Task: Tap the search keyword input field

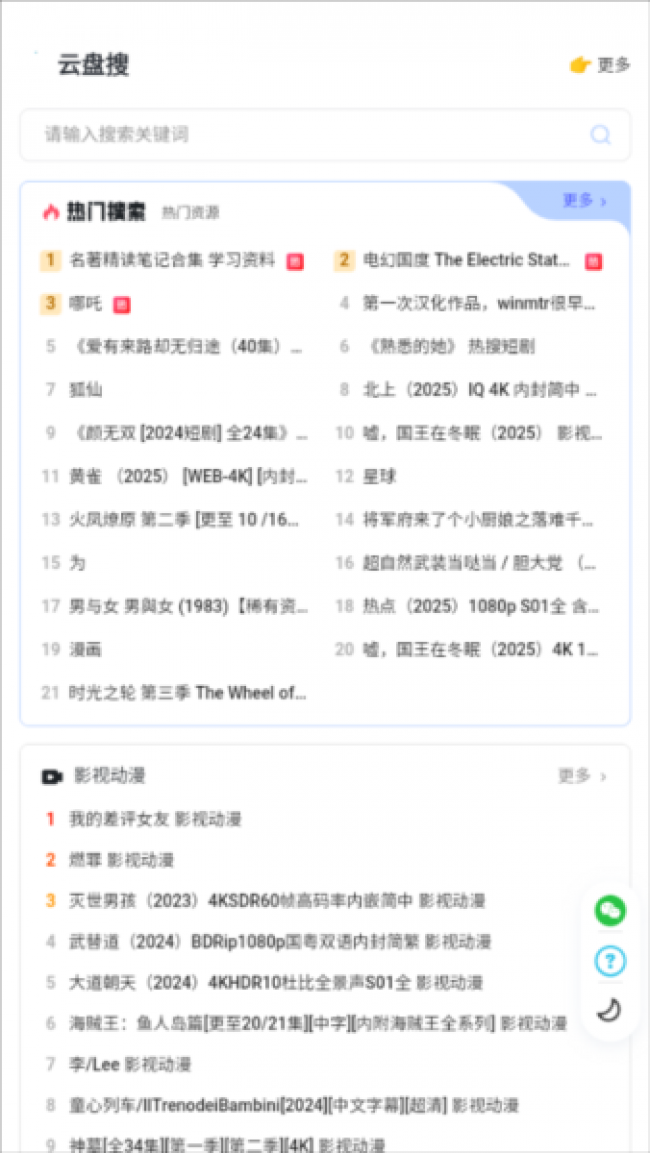Action: click(x=300, y=135)
